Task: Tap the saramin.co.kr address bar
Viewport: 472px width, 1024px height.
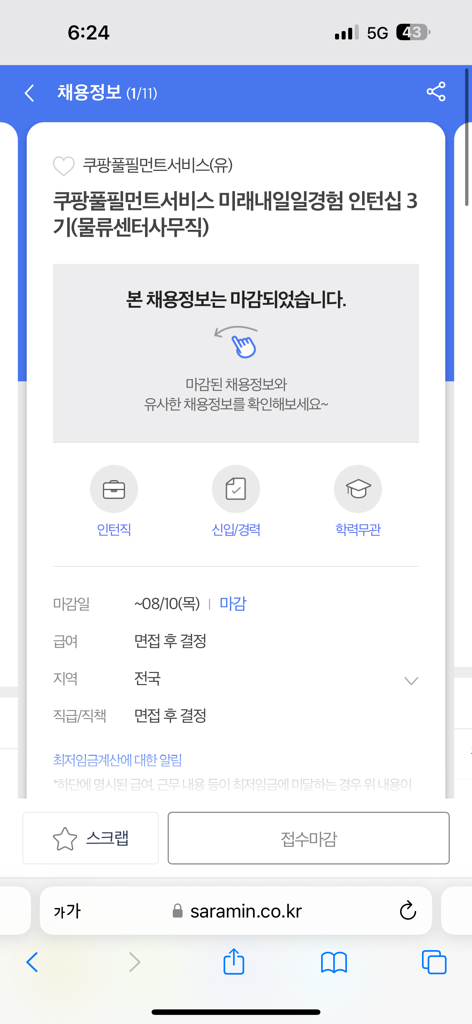Action: 236,910
